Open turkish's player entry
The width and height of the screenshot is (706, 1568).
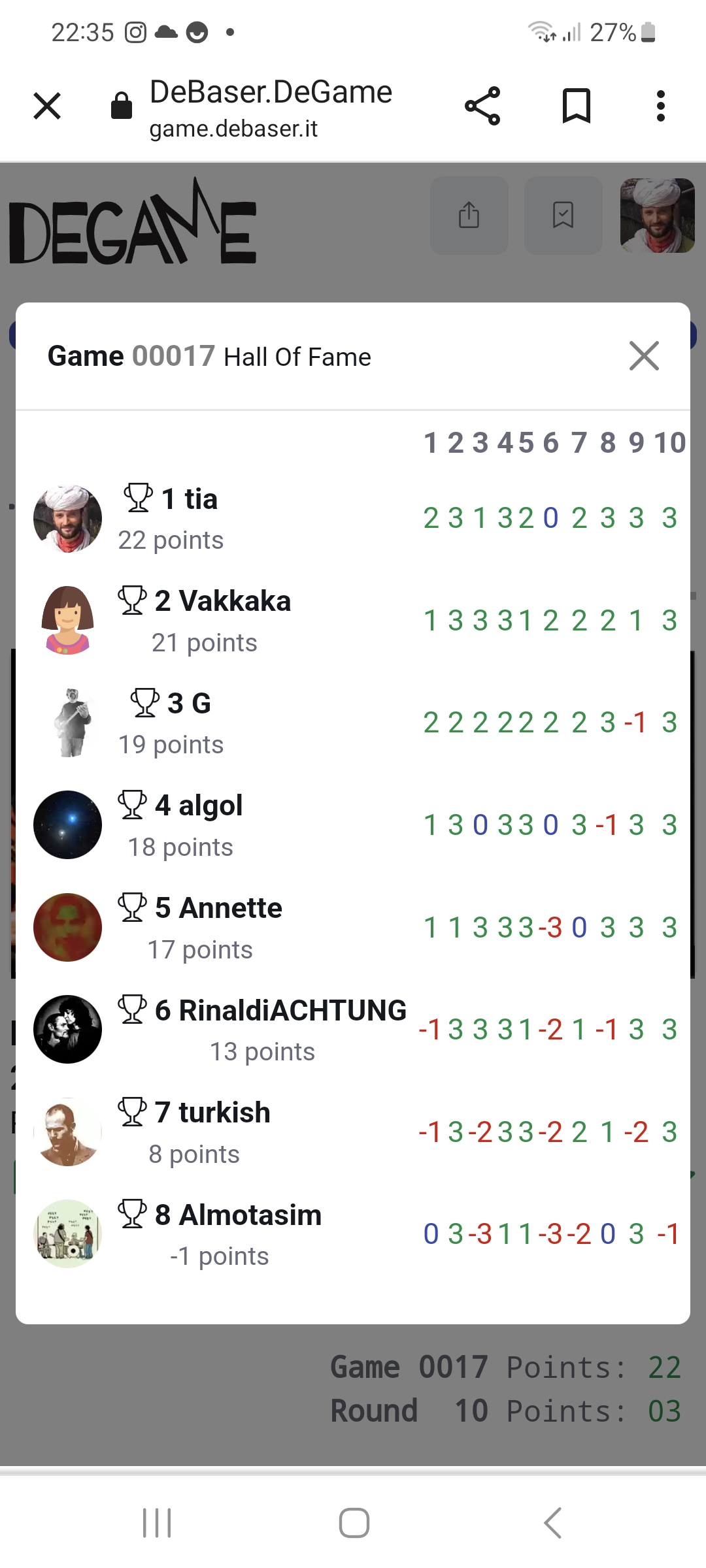(353, 1132)
